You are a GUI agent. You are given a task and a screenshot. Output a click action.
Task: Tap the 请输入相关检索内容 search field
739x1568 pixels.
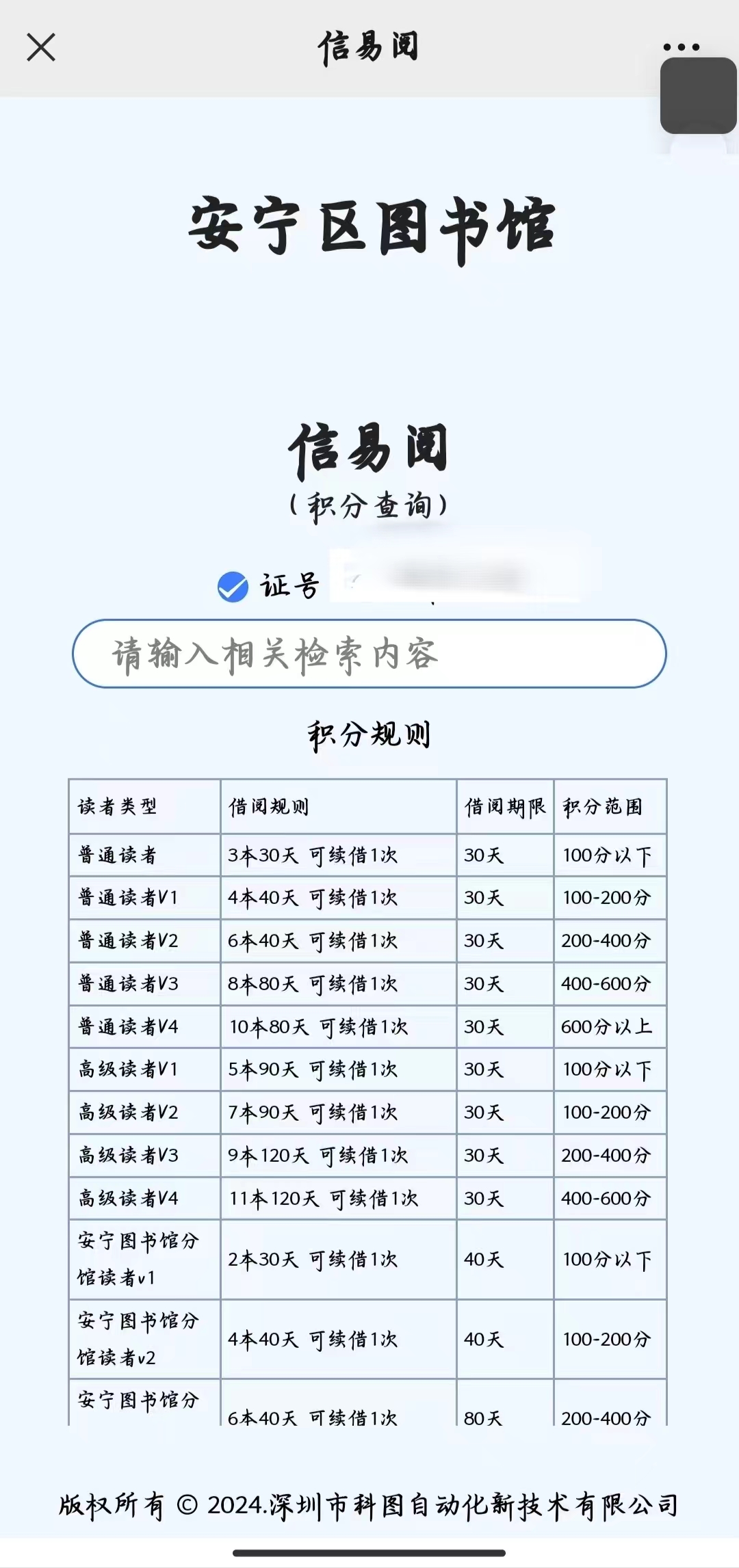click(x=369, y=654)
